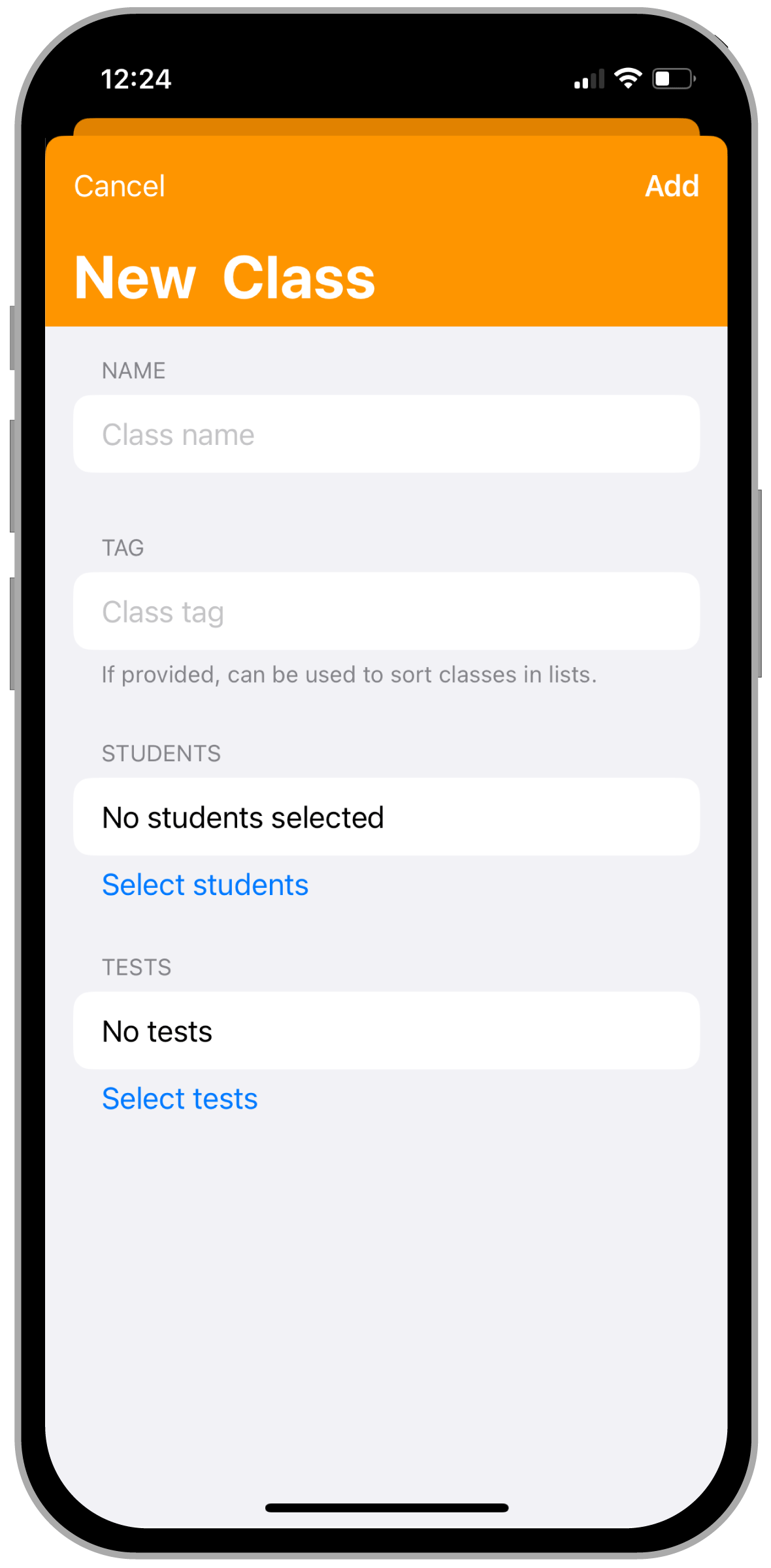Tap Add to save the class
This screenshot has width=771, height=1568.
click(x=672, y=186)
